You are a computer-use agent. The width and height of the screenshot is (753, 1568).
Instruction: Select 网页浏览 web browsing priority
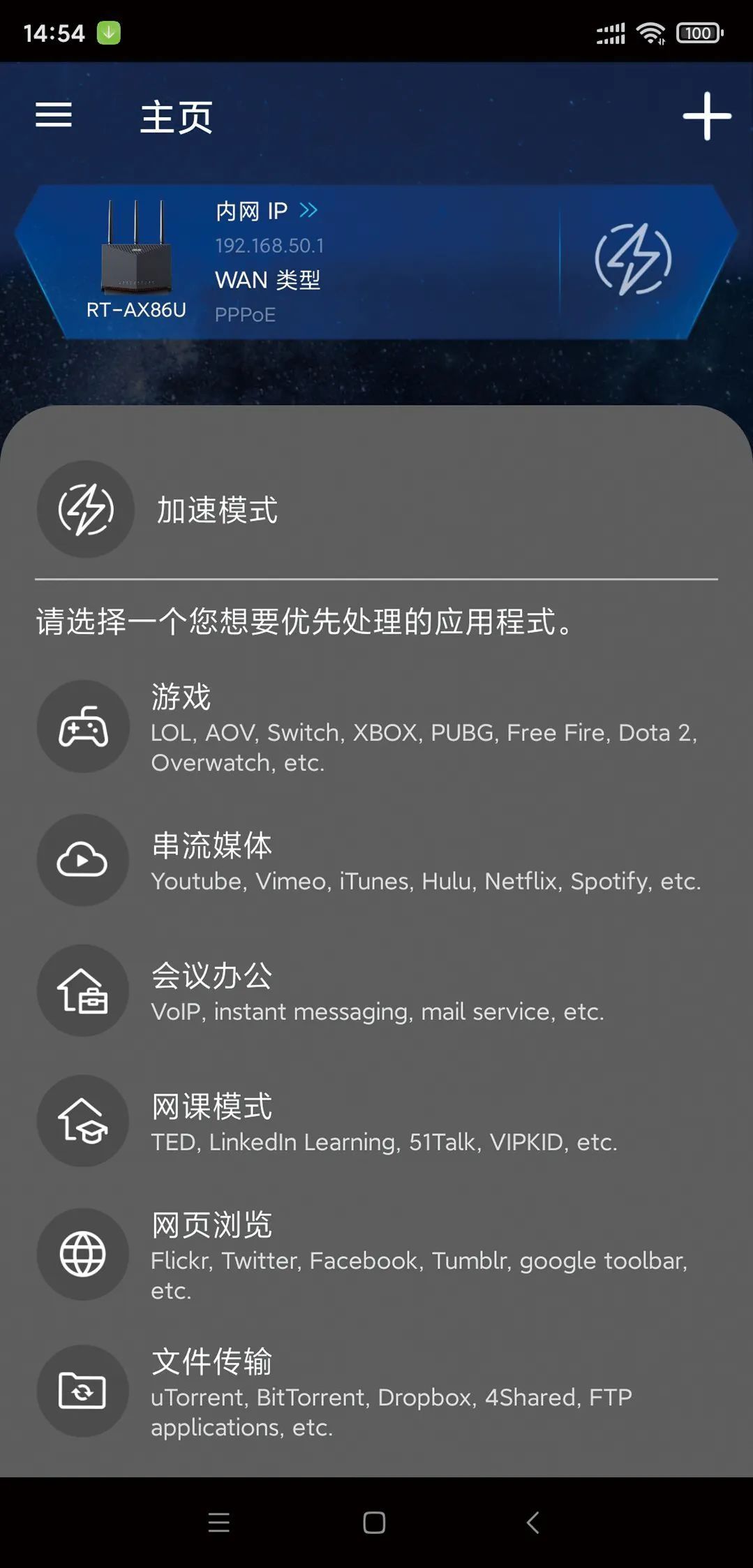coord(376,1255)
